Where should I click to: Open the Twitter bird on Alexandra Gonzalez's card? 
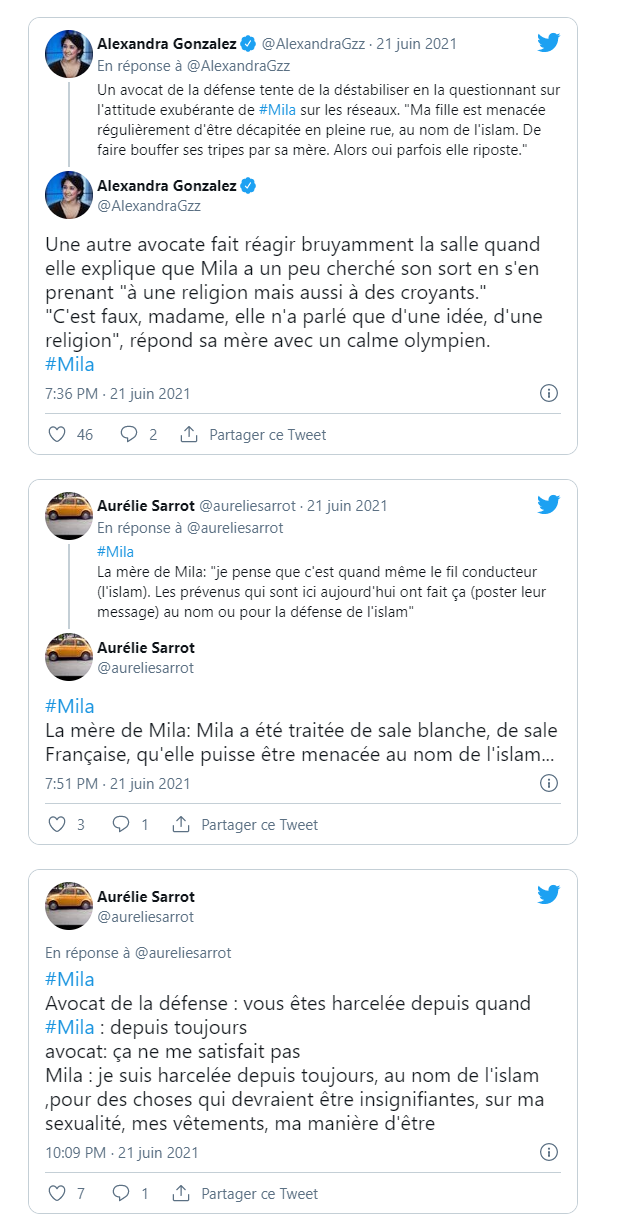(x=549, y=43)
